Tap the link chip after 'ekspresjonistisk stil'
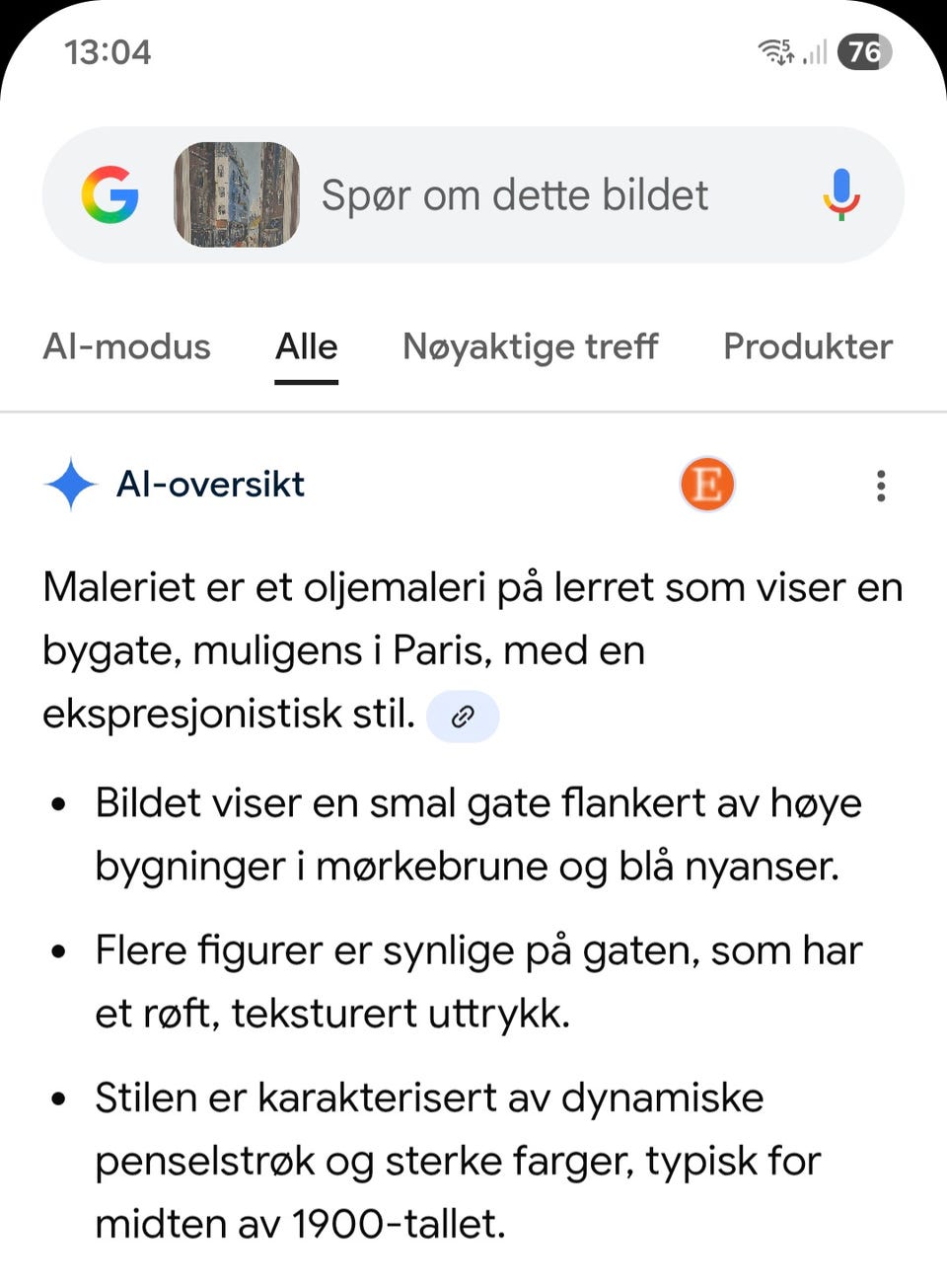The height and width of the screenshot is (1288, 947). 463,716
